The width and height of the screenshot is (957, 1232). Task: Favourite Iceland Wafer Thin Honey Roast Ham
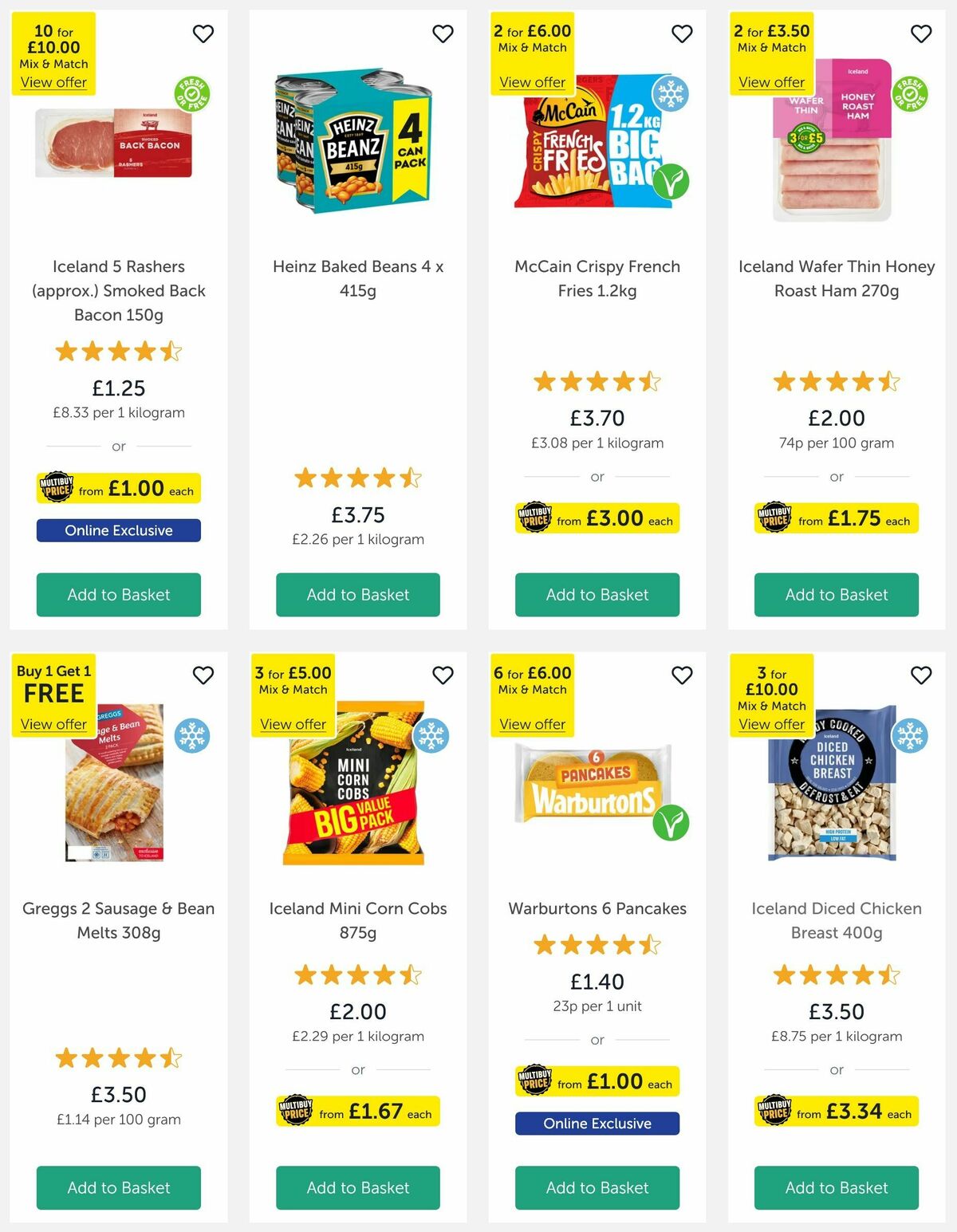coord(921,33)
